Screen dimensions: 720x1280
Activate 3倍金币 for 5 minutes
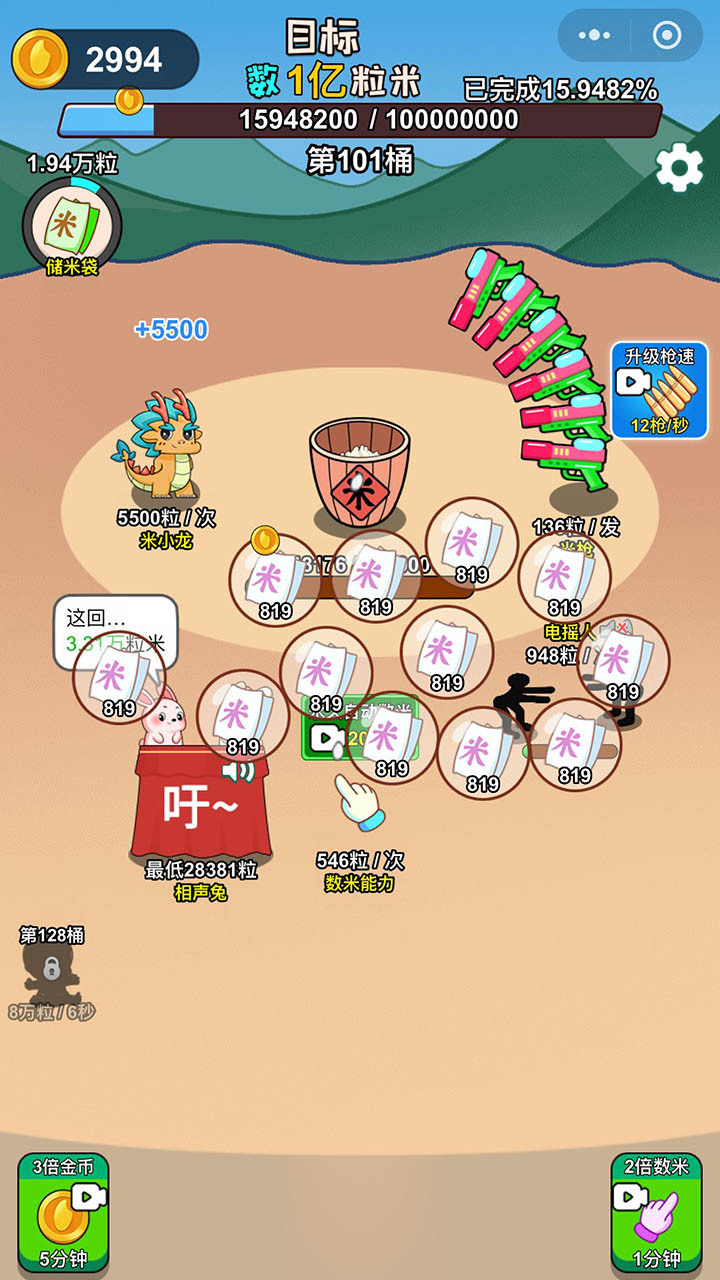63,1211
